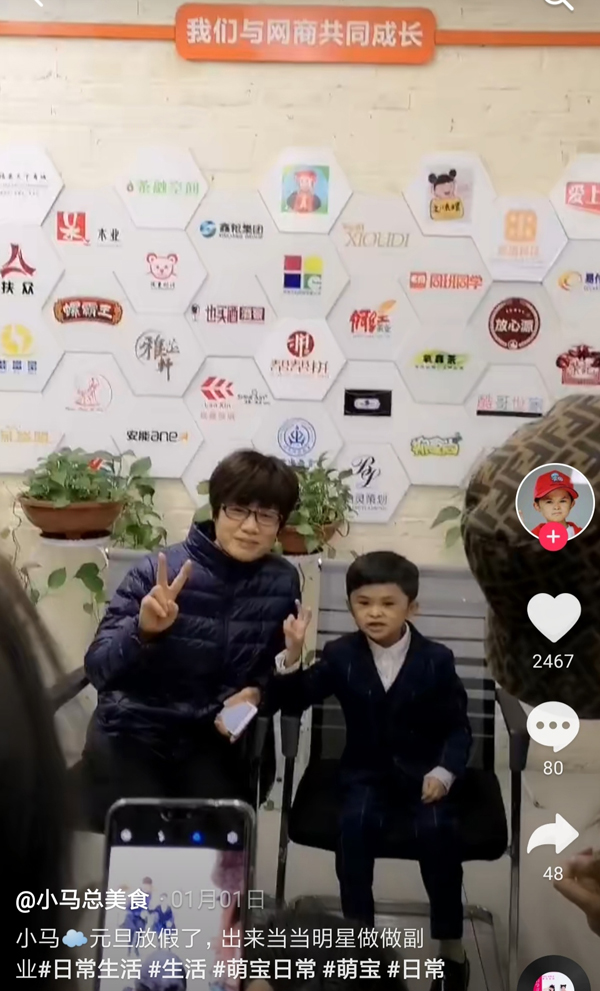600x991 pixels.
Task: Open the comments on this video
Action: 553,727
